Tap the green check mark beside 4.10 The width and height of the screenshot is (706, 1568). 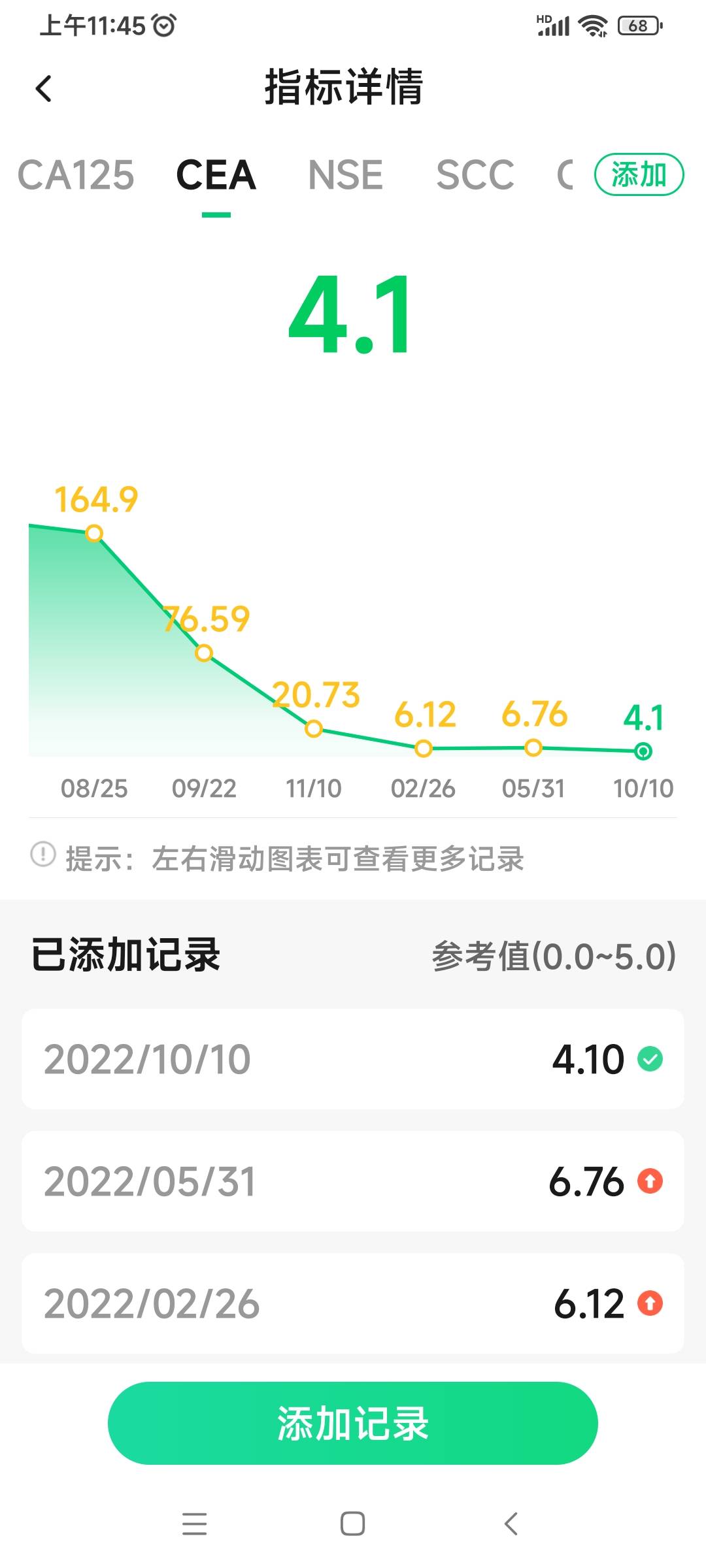(650, 1060)
